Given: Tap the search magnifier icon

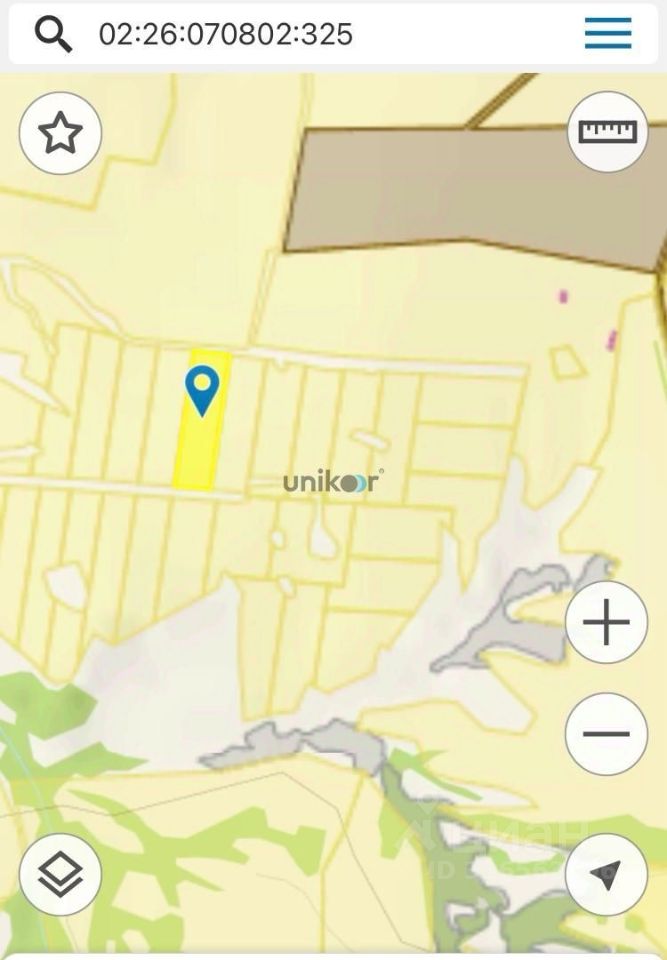Looking at the screenshot, I should (53, 34).
